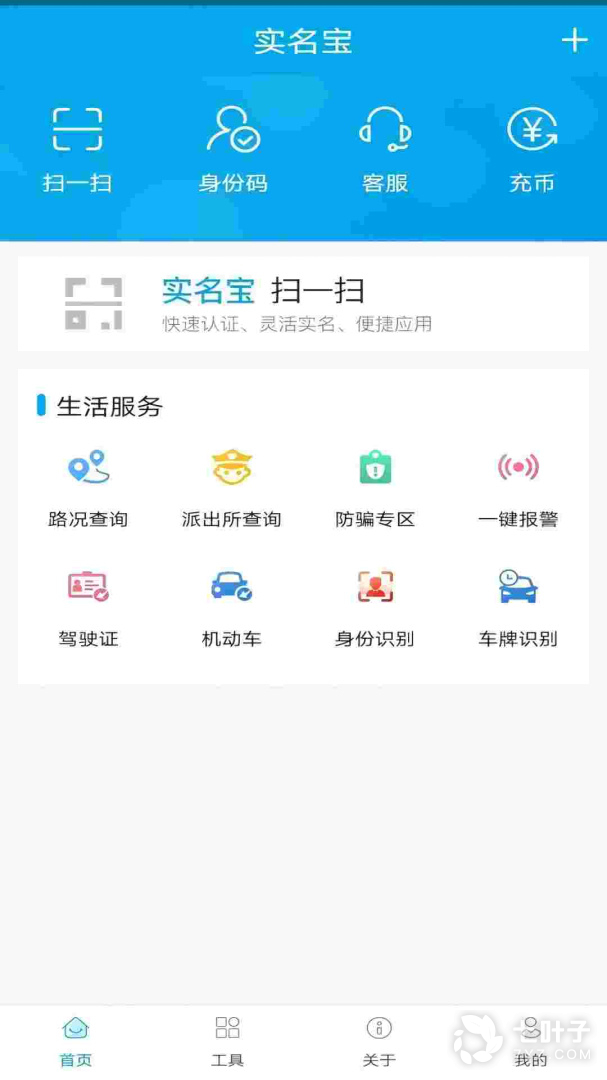Switch to the 工具 tab
Viewport: 607px width, 1080px height.
coord(227,1041)
